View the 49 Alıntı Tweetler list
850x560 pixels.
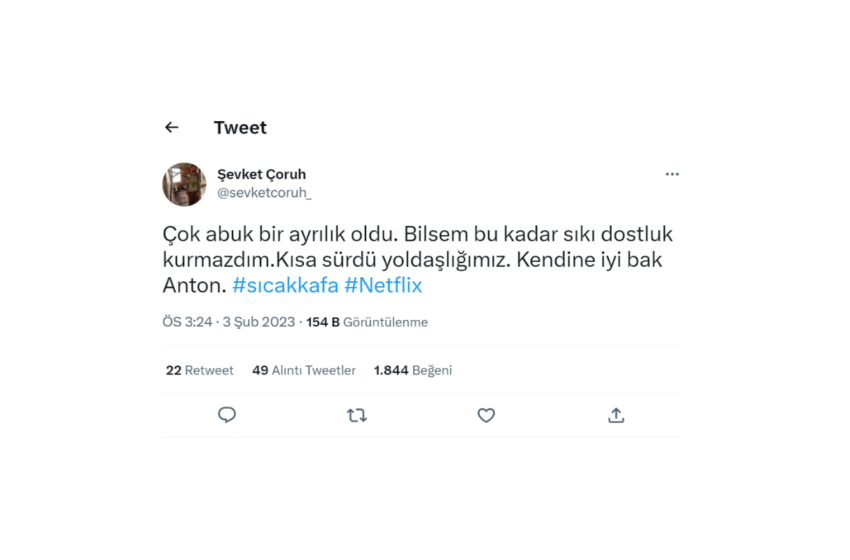(x=304, y=370)
